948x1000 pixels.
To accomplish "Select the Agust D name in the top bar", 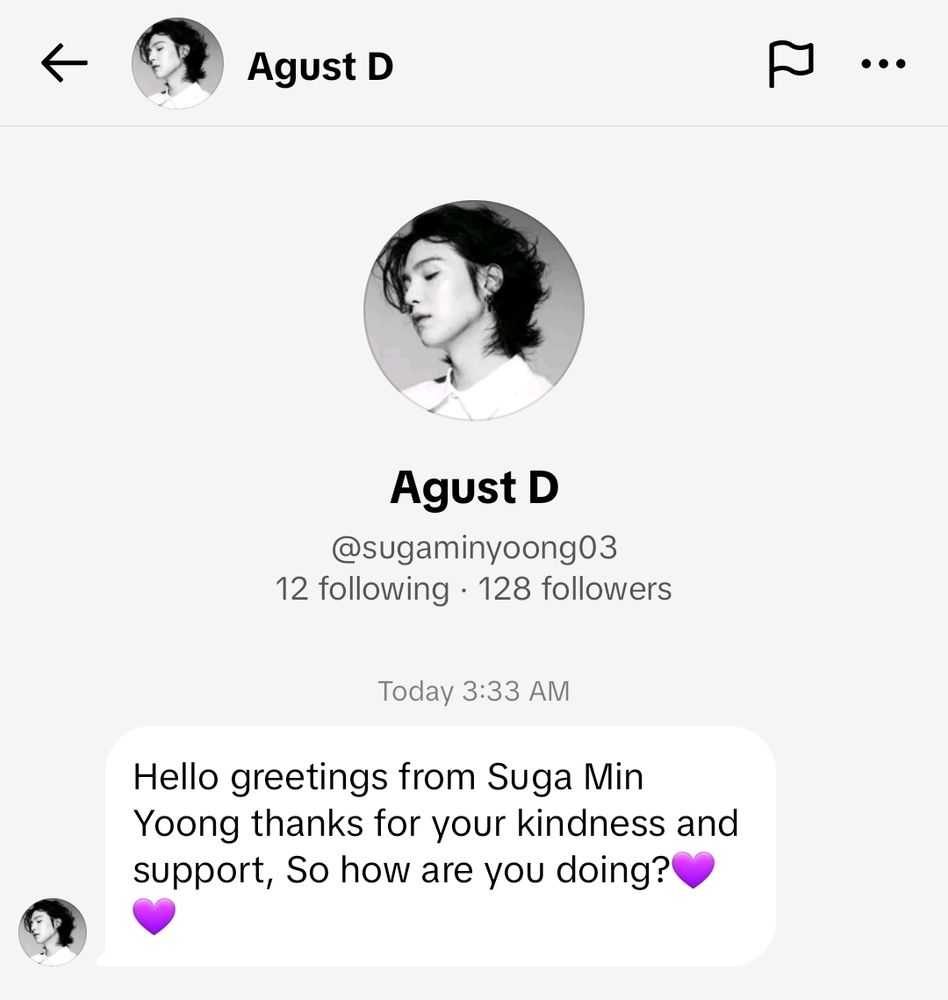I will coord(320,66).
